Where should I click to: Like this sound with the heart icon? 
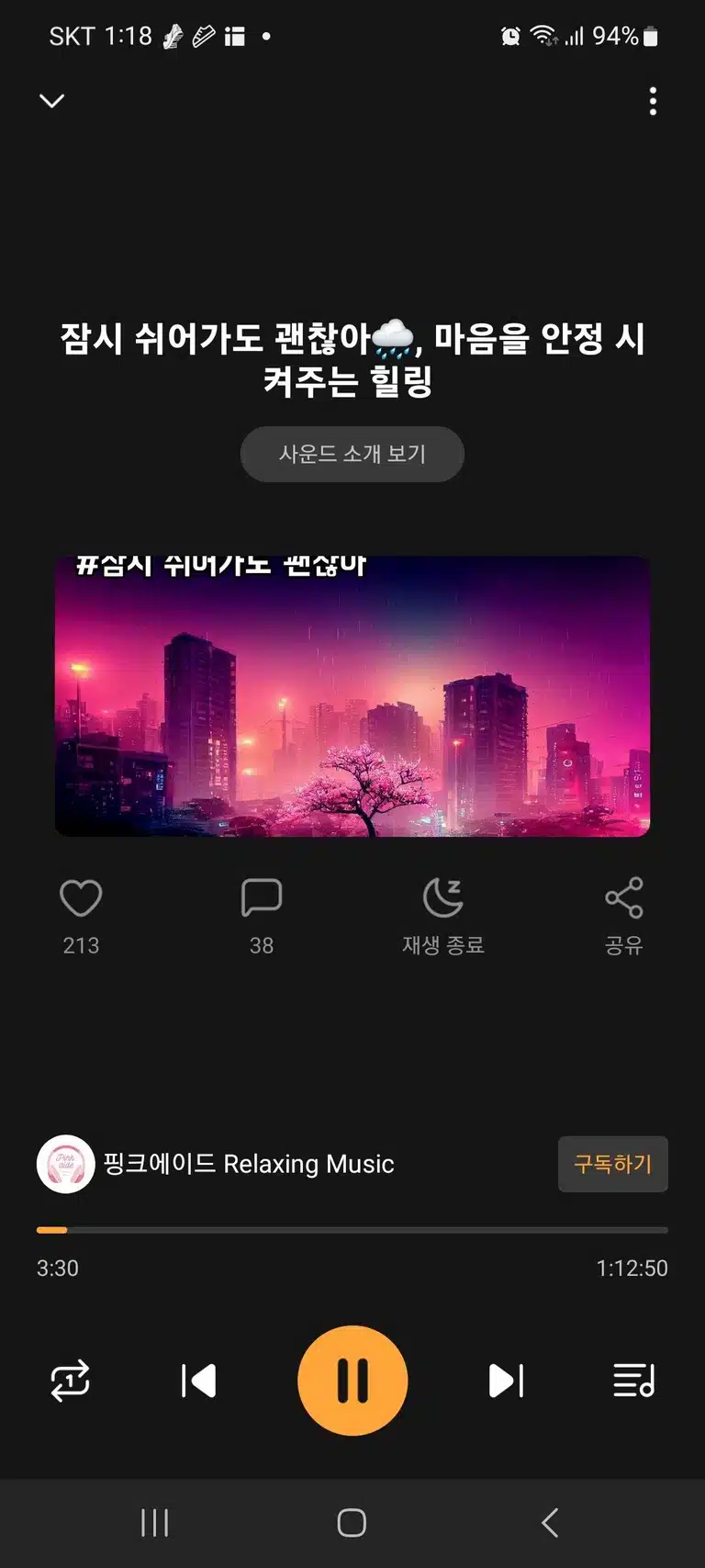tap(81, 898)
